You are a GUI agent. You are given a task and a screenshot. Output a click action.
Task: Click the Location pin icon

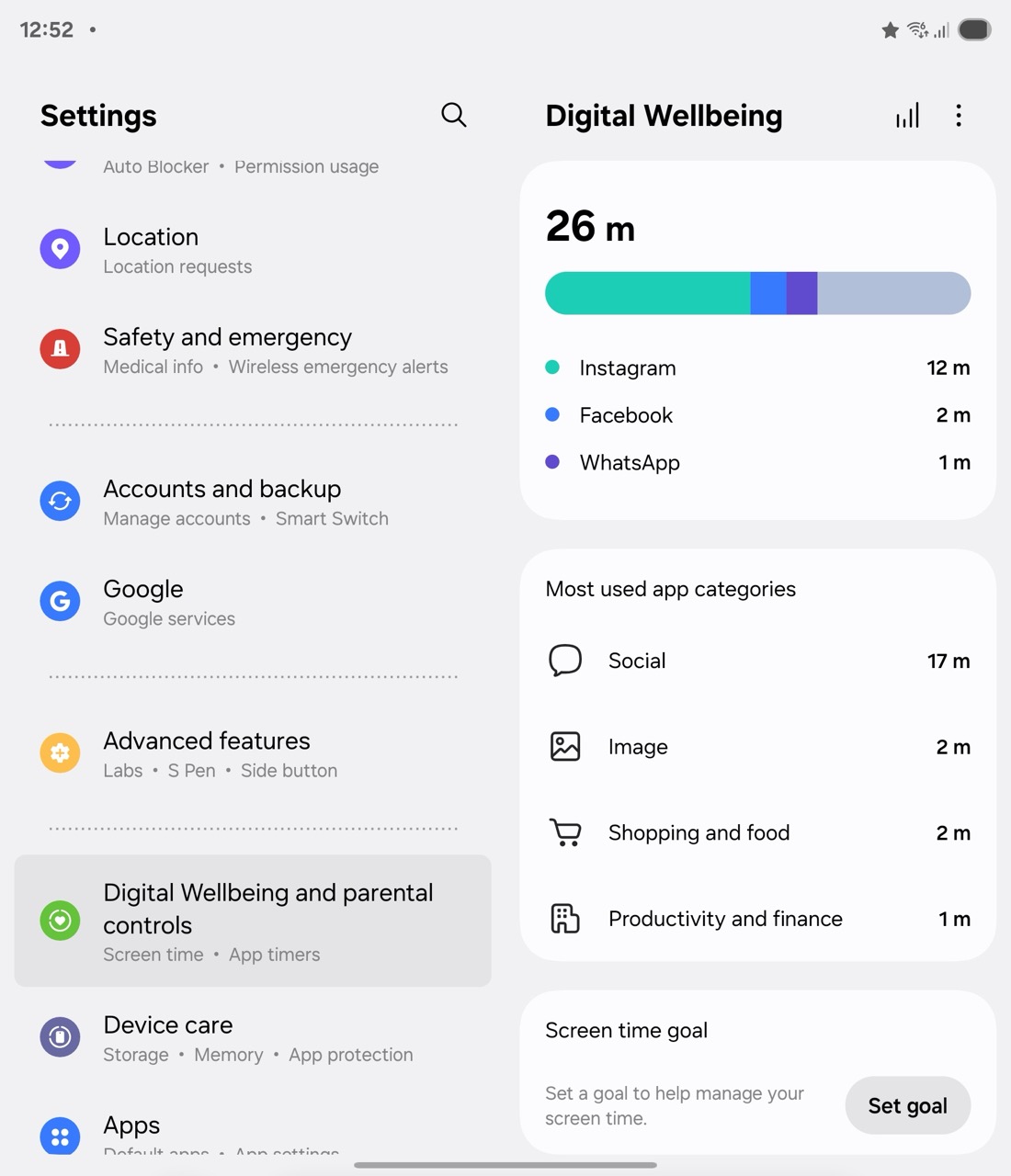point(60,248)
